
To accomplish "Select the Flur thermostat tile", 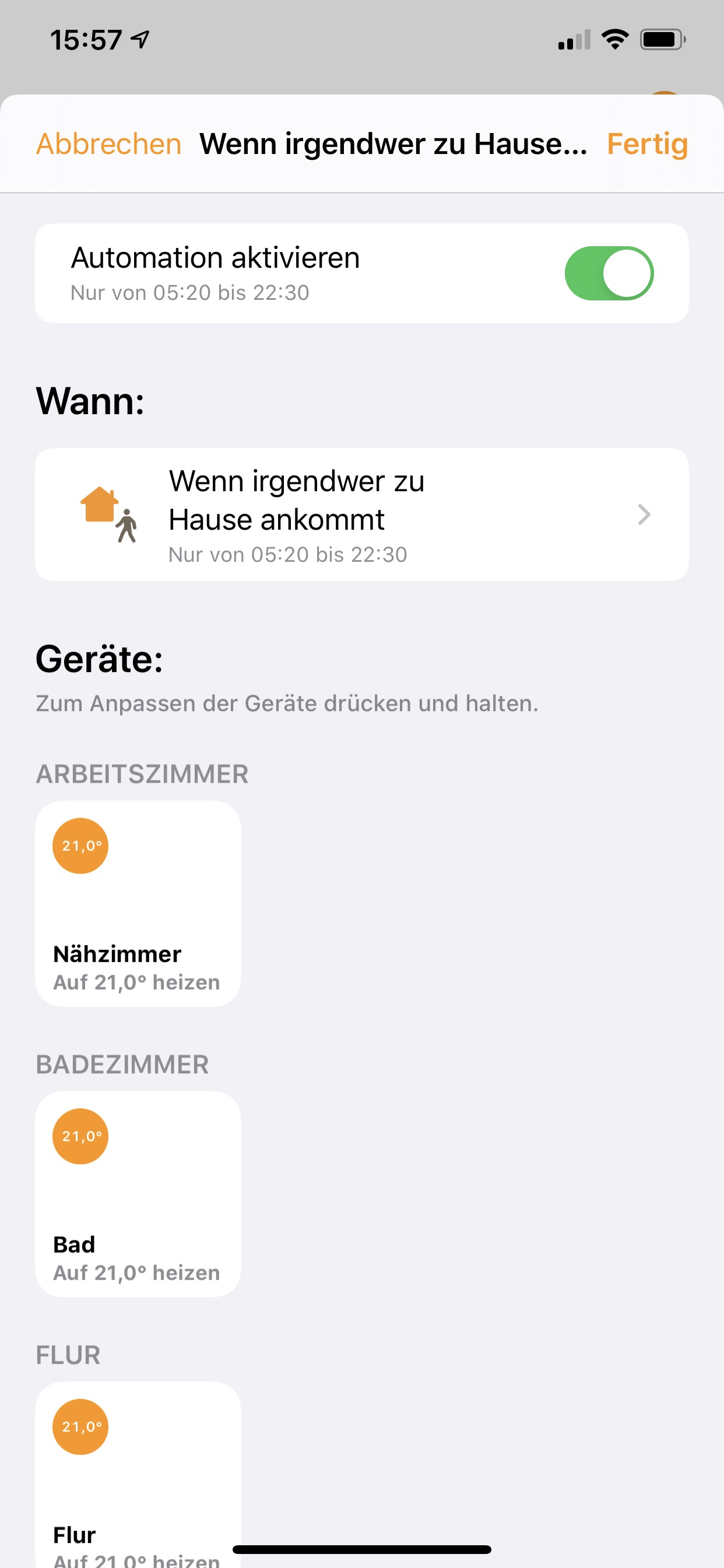I will 138,1473.
